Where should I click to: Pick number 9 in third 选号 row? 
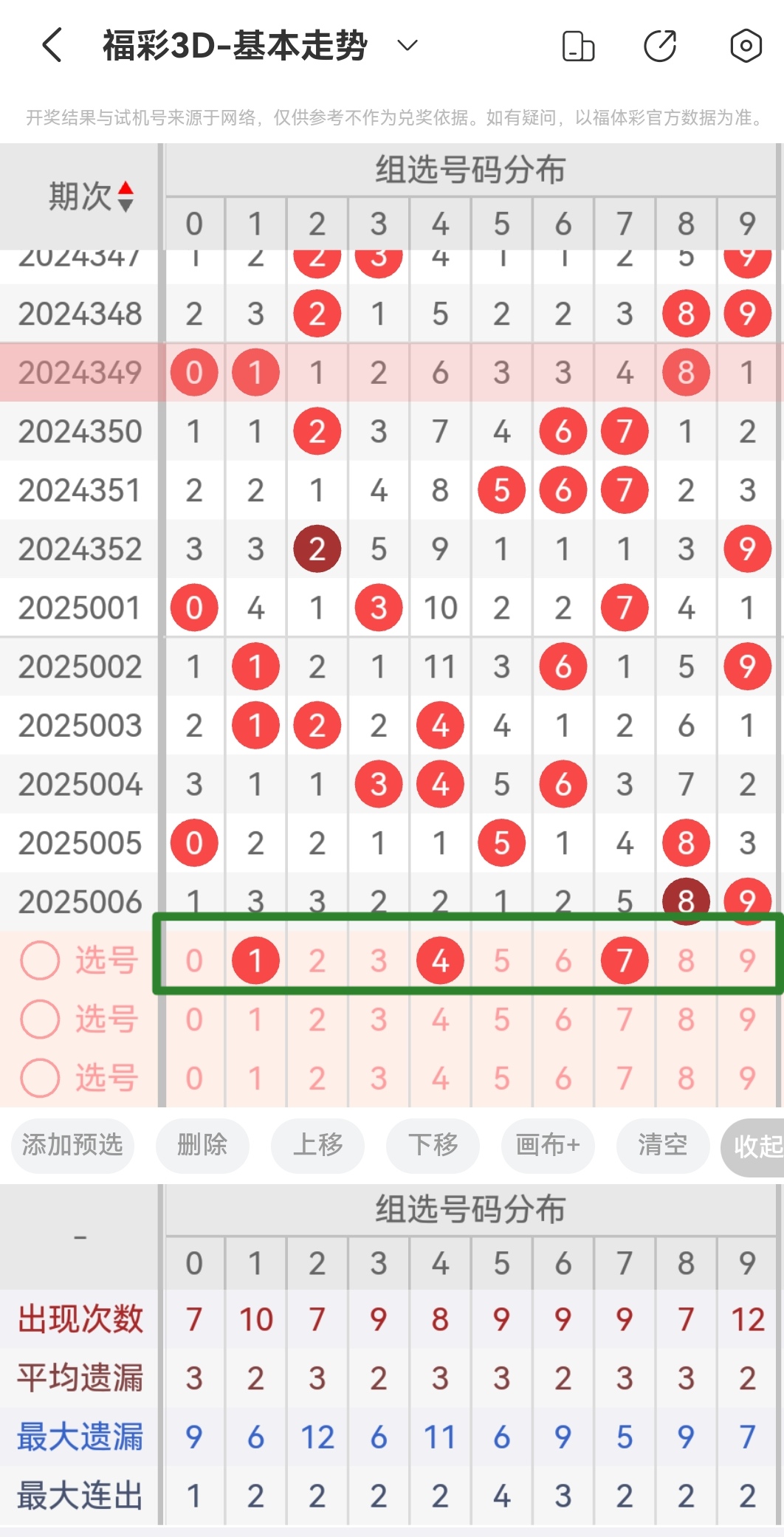point(747,1079)
